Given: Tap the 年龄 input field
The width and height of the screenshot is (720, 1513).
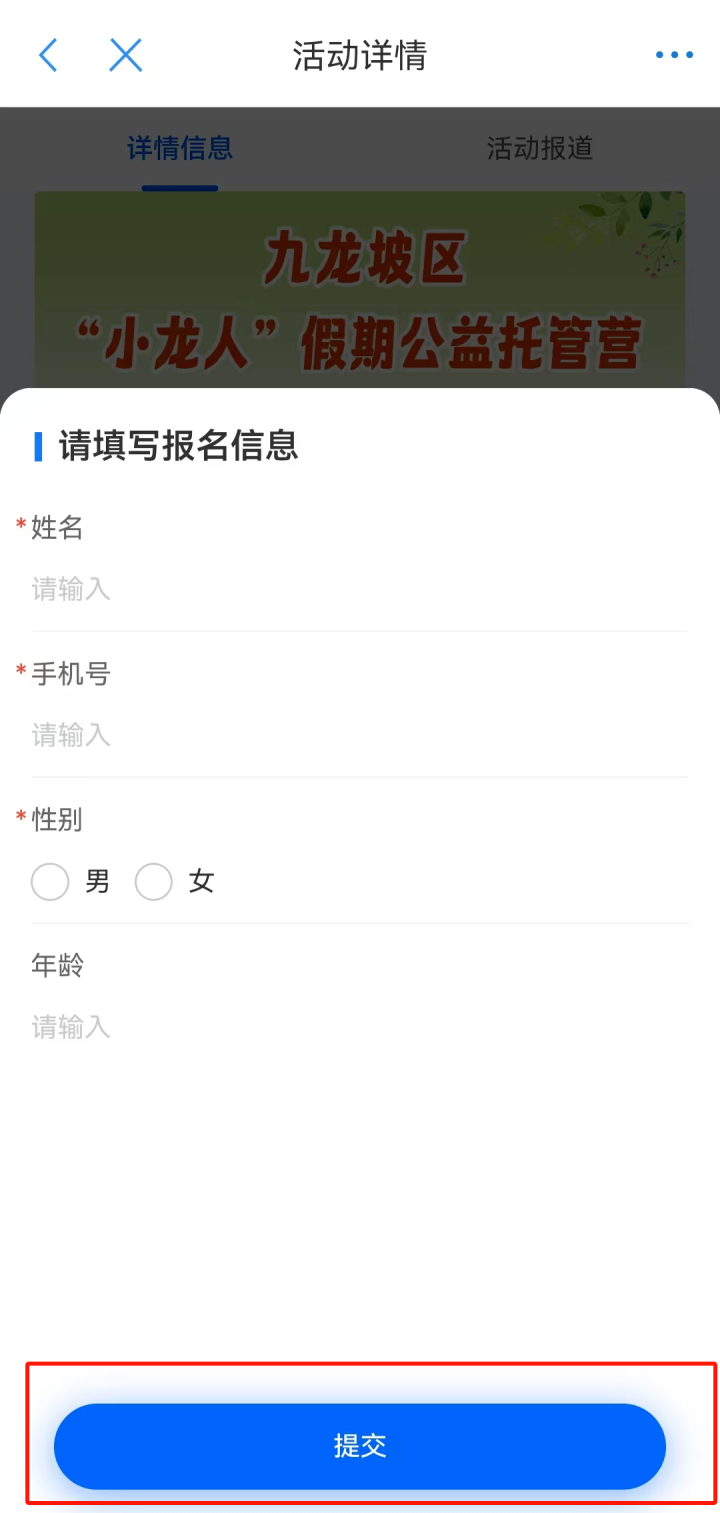Looking at the screenshot, I should point(360,1027).
